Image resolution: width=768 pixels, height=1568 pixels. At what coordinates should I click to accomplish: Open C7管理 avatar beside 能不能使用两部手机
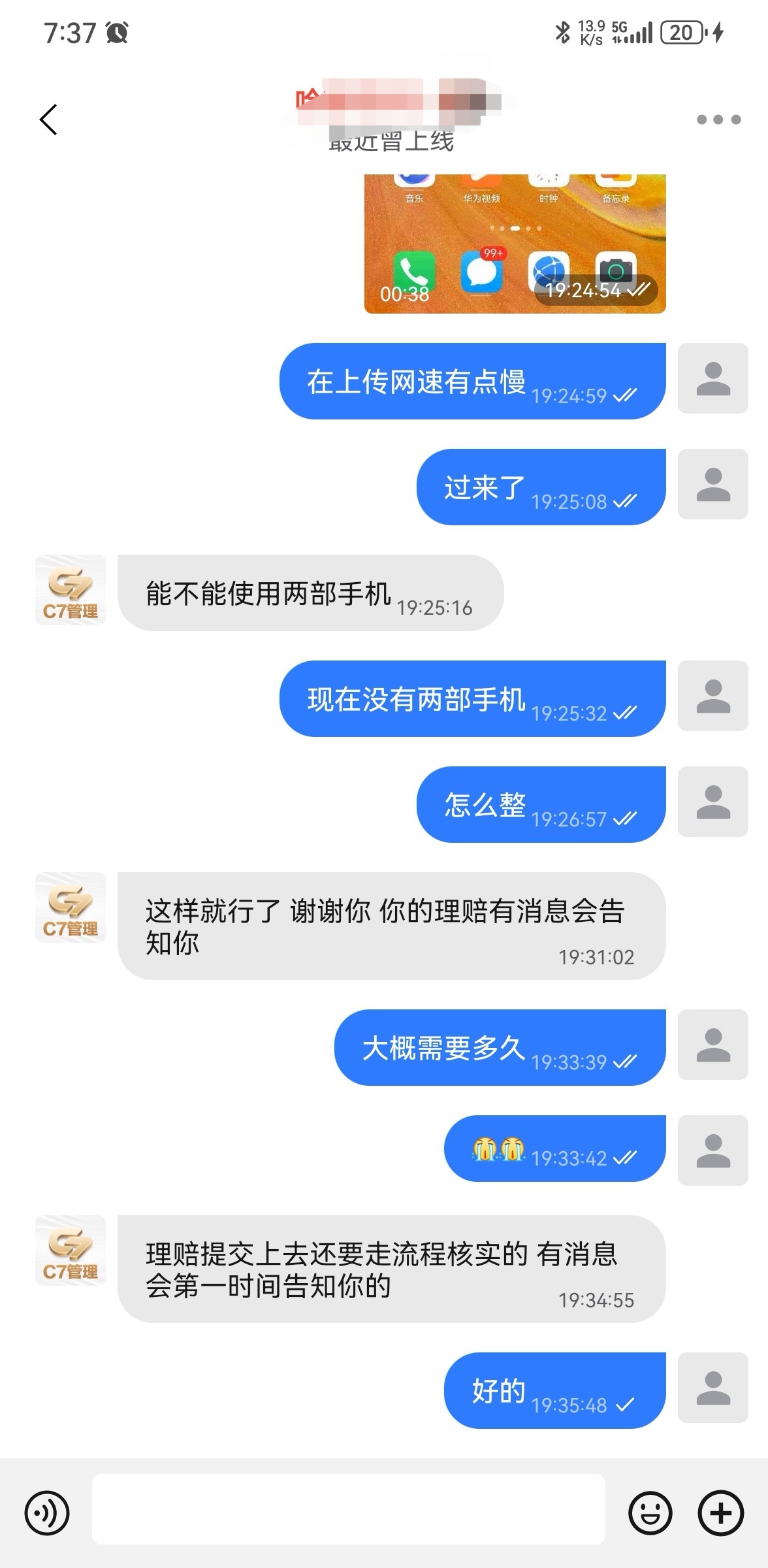pos(71,591)
